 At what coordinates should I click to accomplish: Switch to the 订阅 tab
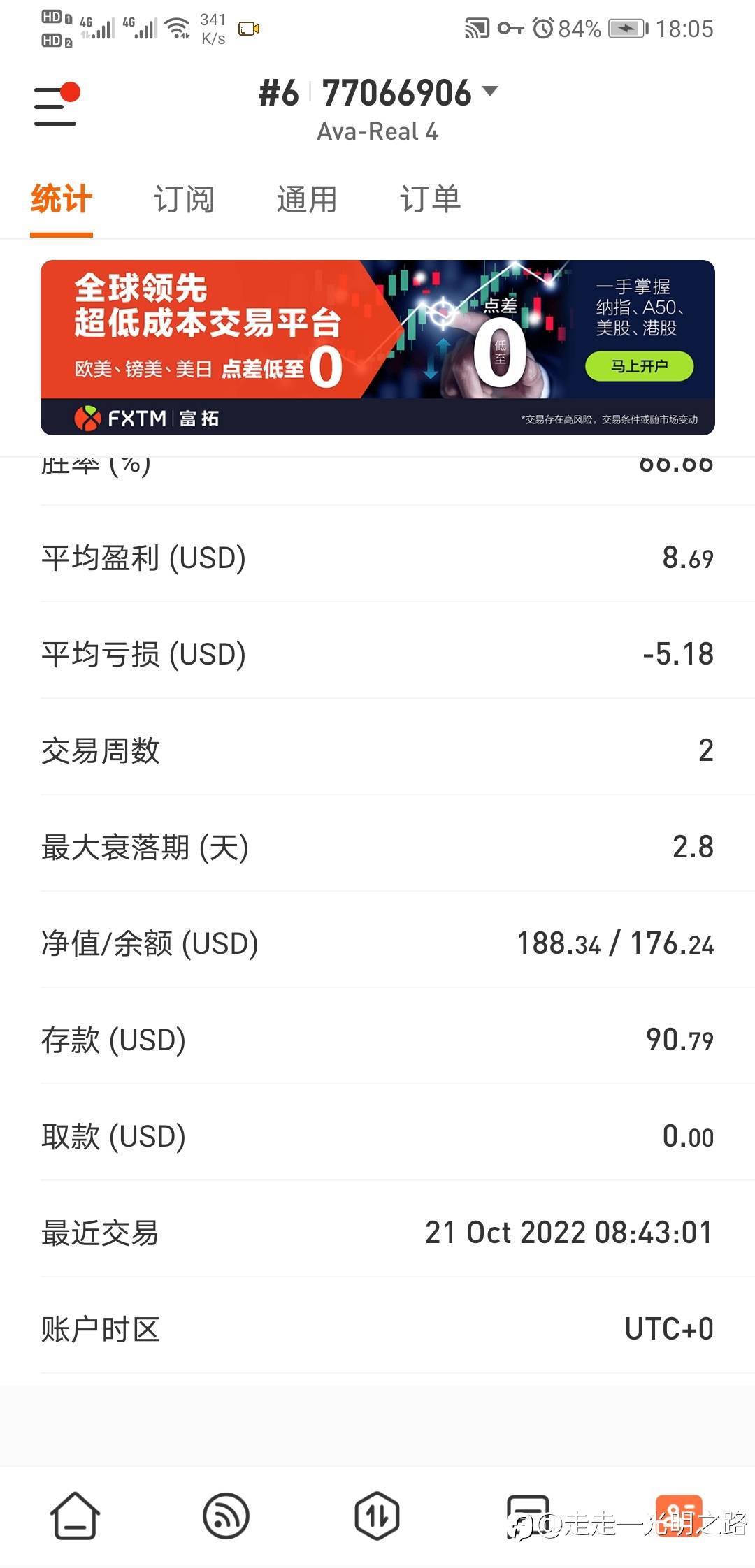tap(184, 199)
